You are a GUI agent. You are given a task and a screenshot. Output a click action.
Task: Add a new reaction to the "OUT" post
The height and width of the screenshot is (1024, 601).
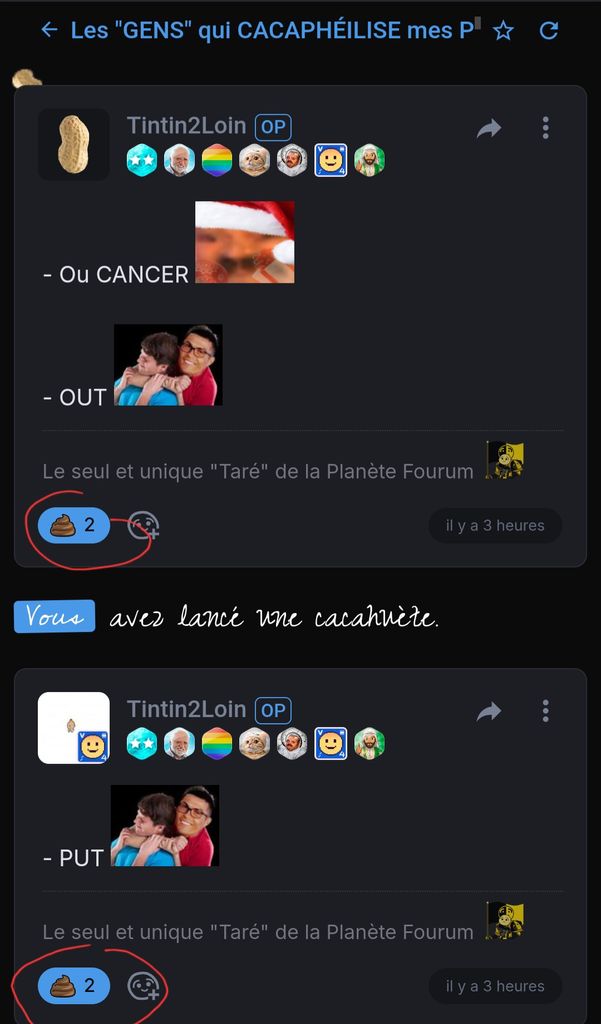click(x=143, y=526)
